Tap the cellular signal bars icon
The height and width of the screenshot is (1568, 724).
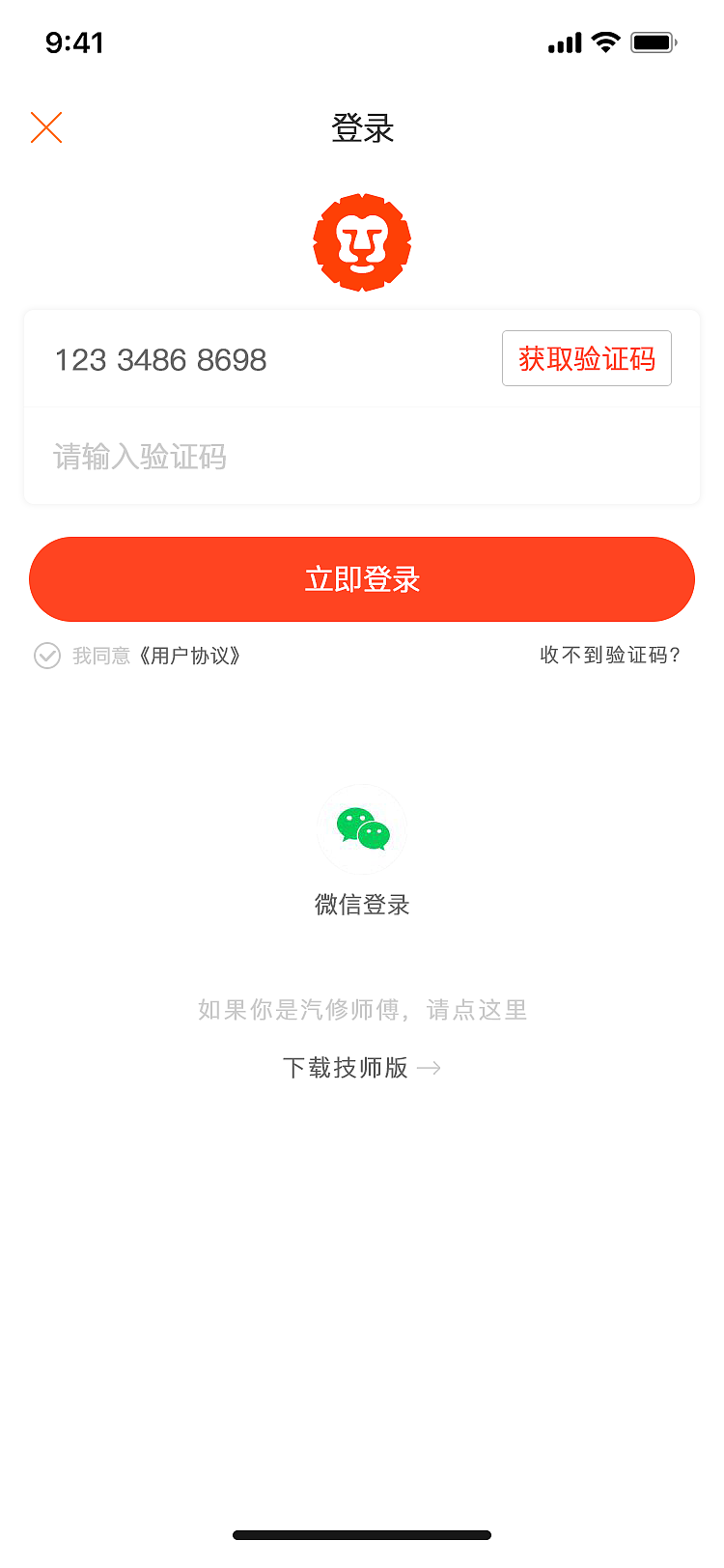coord(563,42)
